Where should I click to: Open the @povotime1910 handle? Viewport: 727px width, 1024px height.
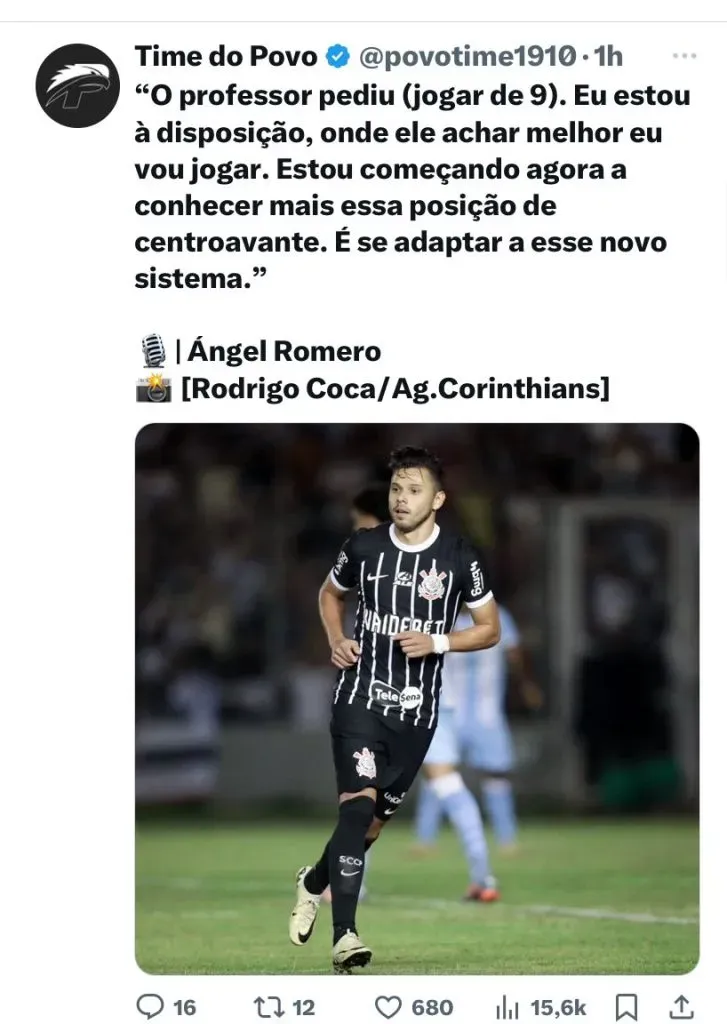click(x=467, y=56)
